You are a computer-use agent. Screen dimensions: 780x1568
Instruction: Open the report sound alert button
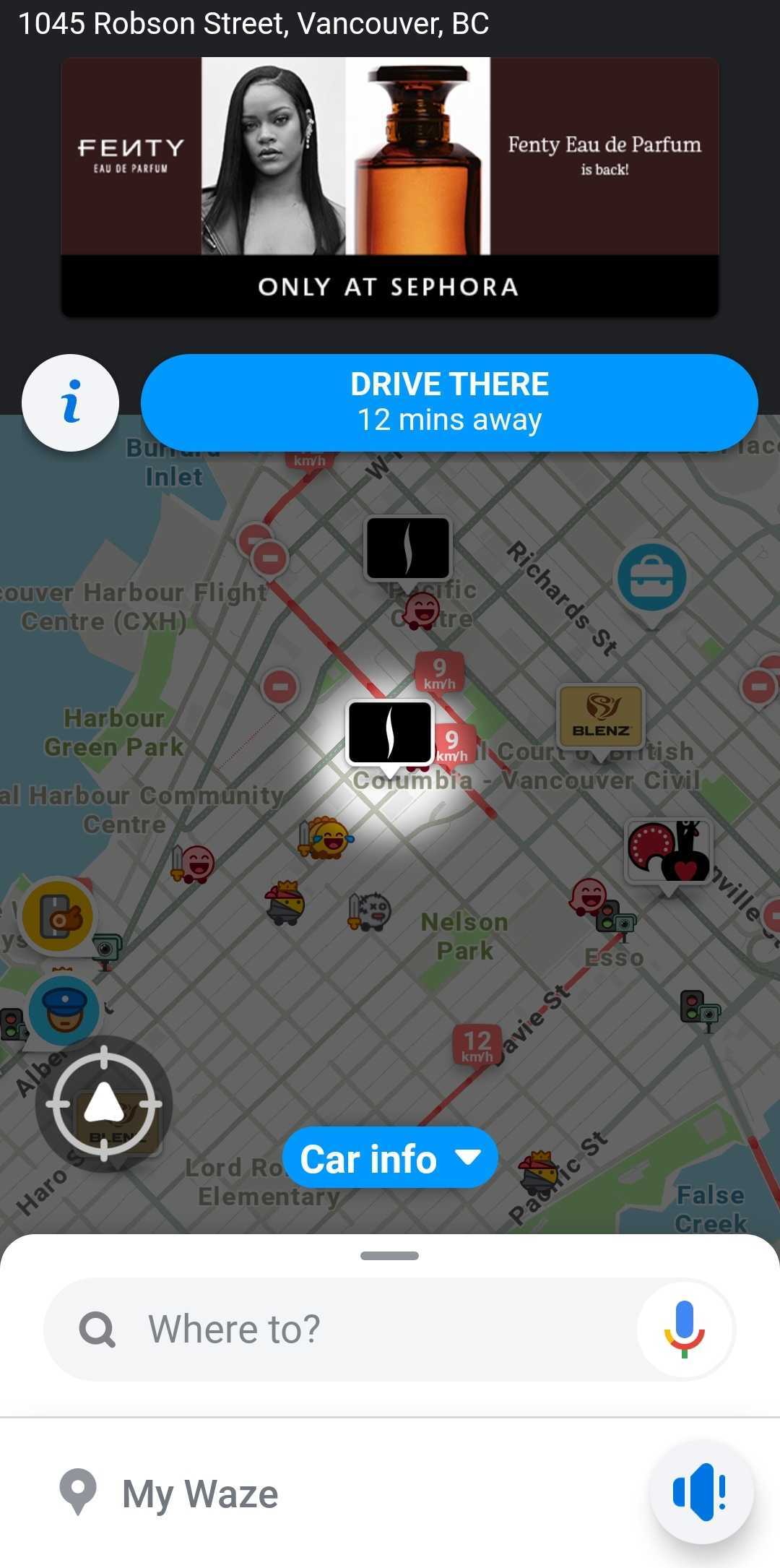[701, 1491]
